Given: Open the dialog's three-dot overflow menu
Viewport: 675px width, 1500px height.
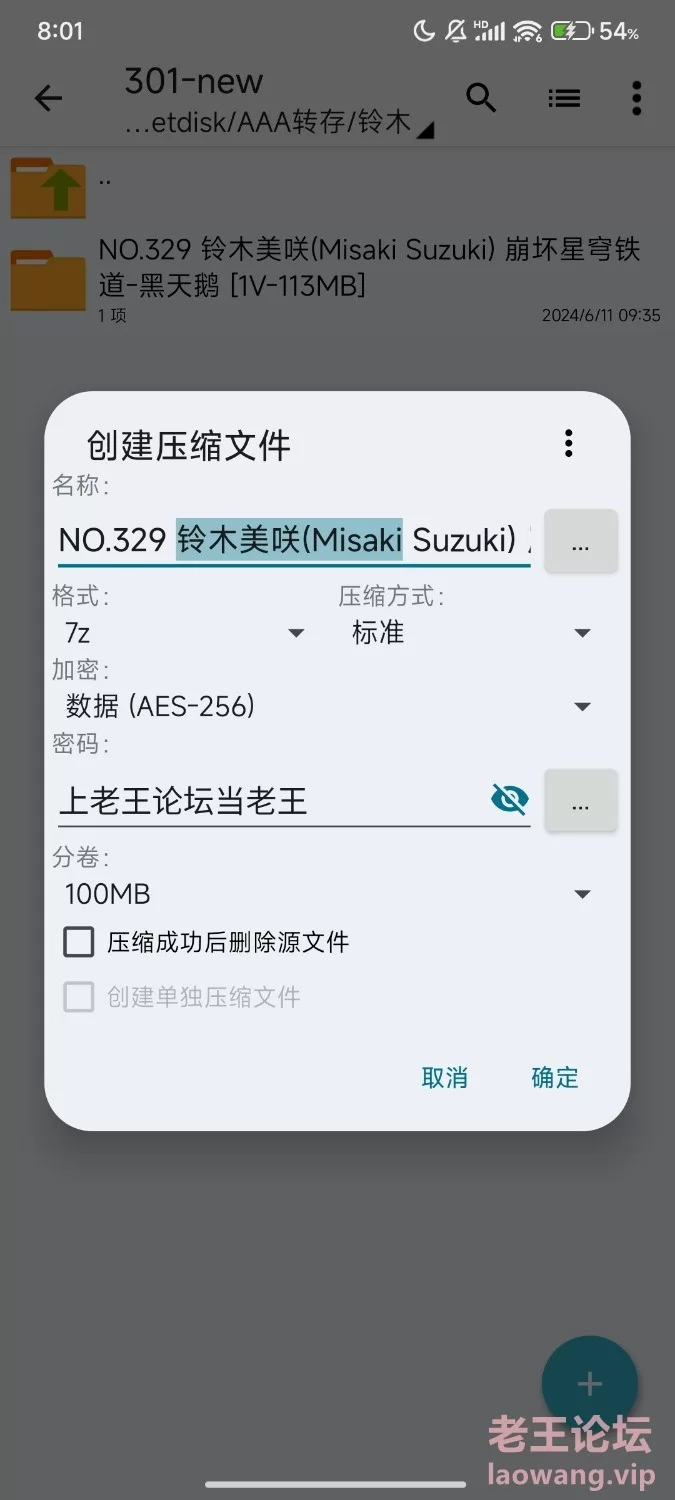Looking at the screenshot, I should coord(568,443).
